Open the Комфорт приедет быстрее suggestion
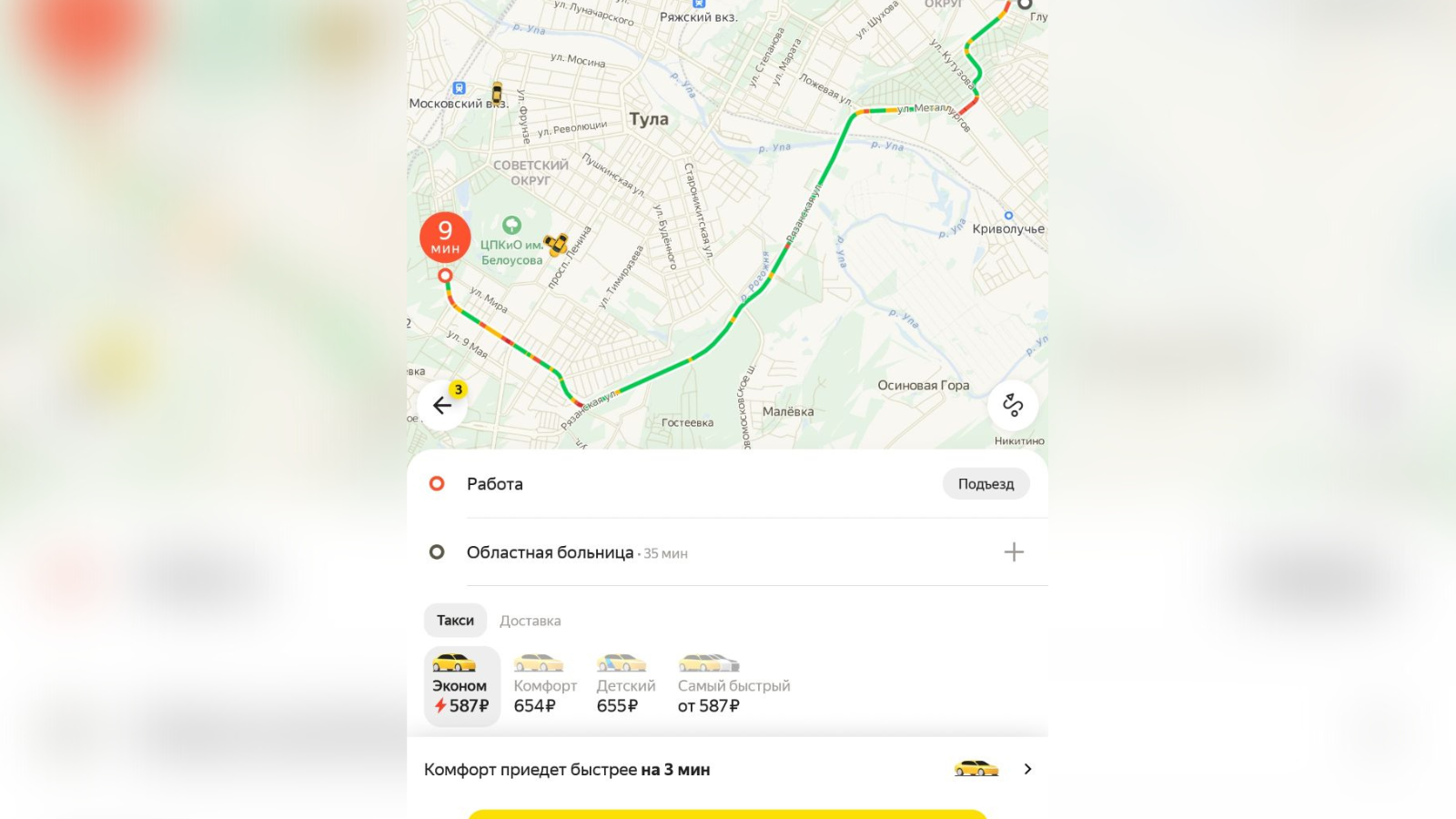 [x=727, y=770]
